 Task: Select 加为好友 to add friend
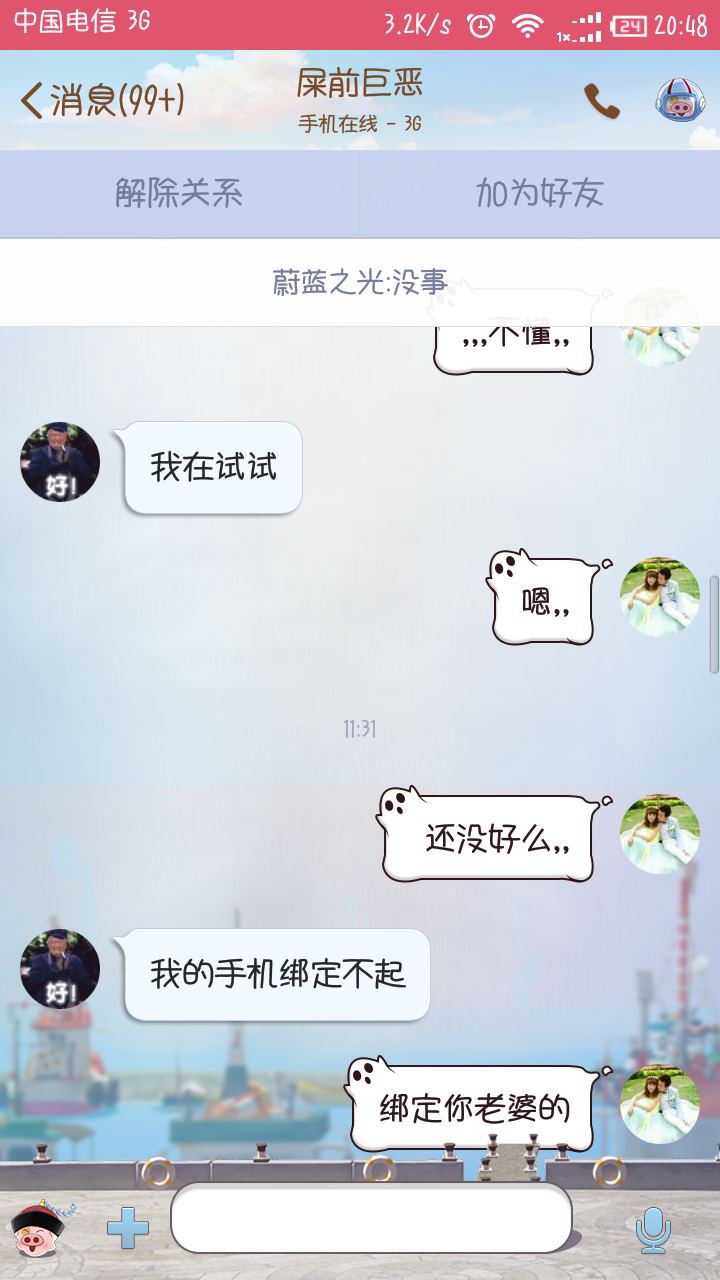coord(540,193)
